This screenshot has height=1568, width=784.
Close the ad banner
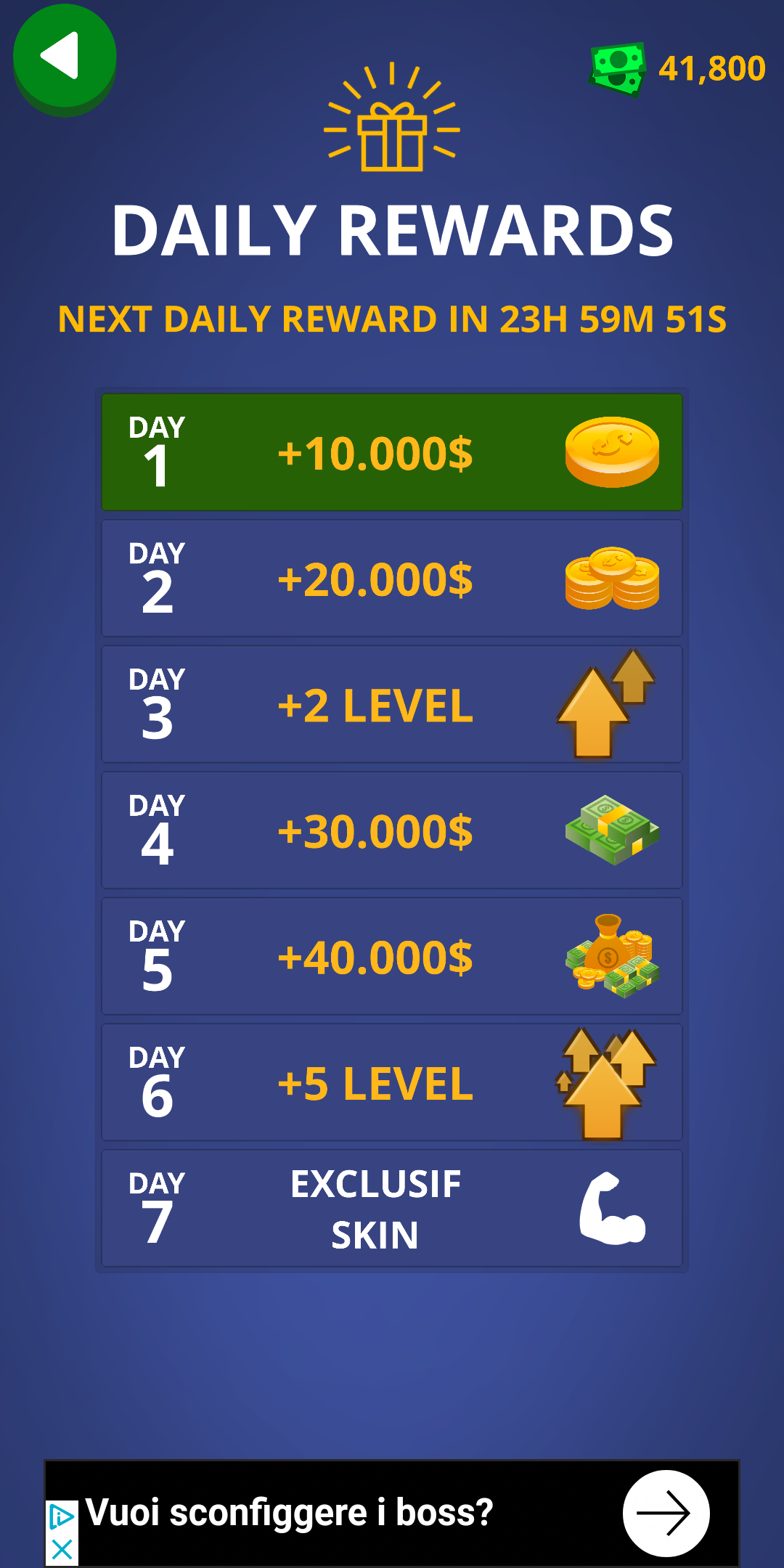(62, 1550)
